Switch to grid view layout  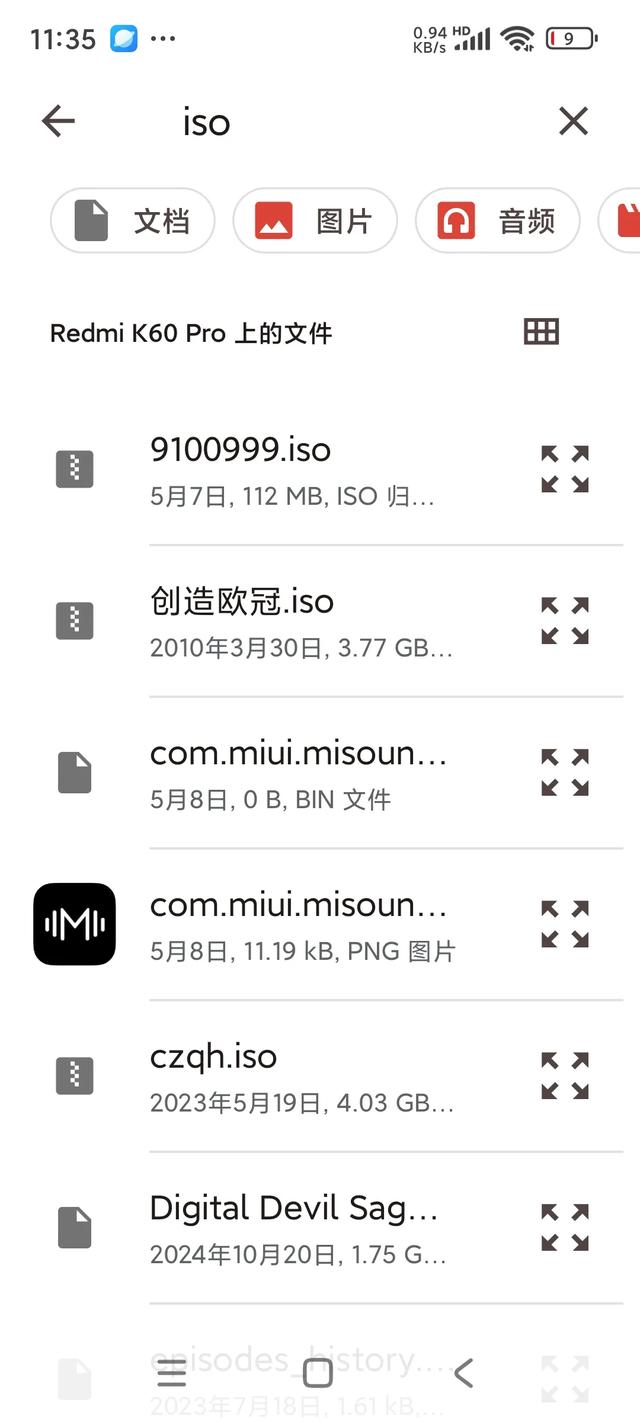click(x=541, y=332)
